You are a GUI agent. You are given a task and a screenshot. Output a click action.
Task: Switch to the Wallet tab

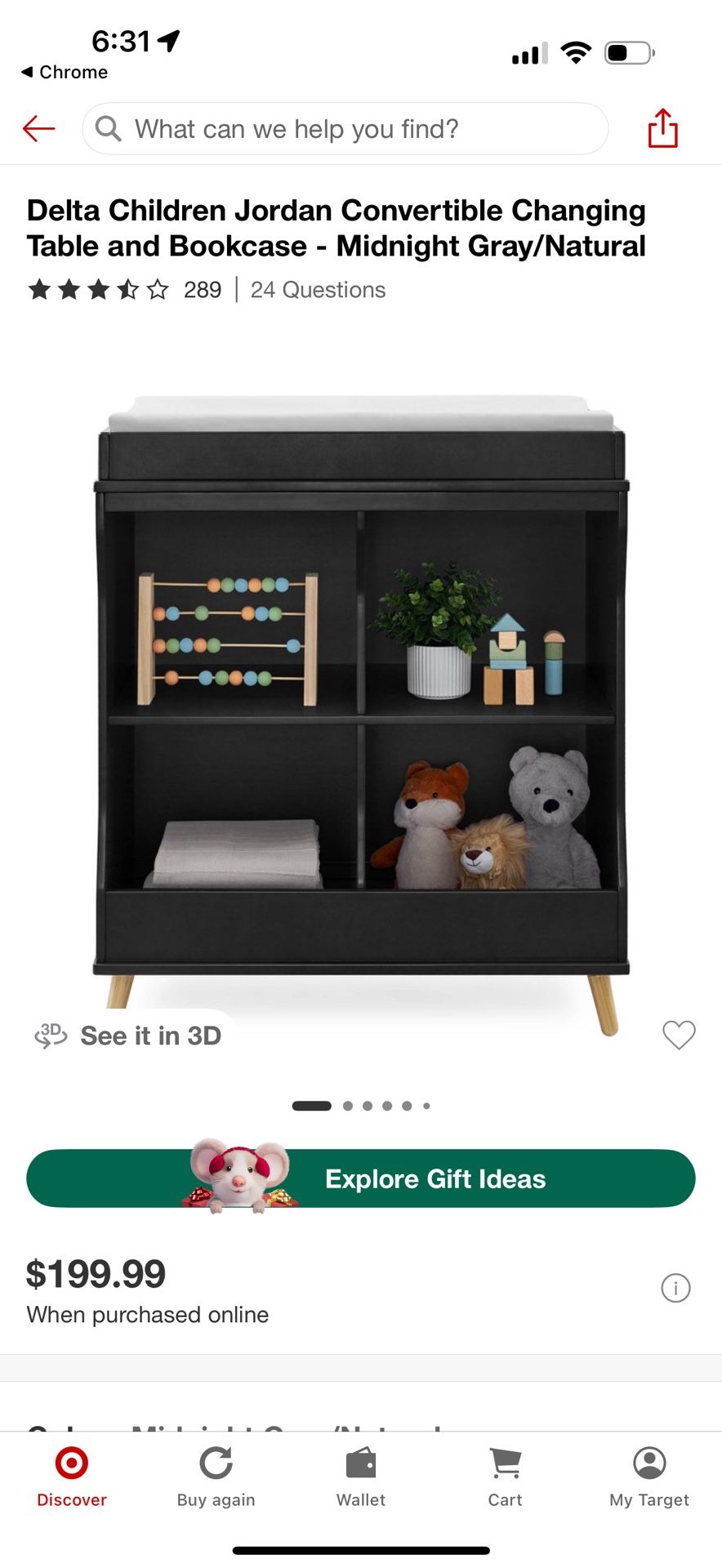click(360, 1477)
